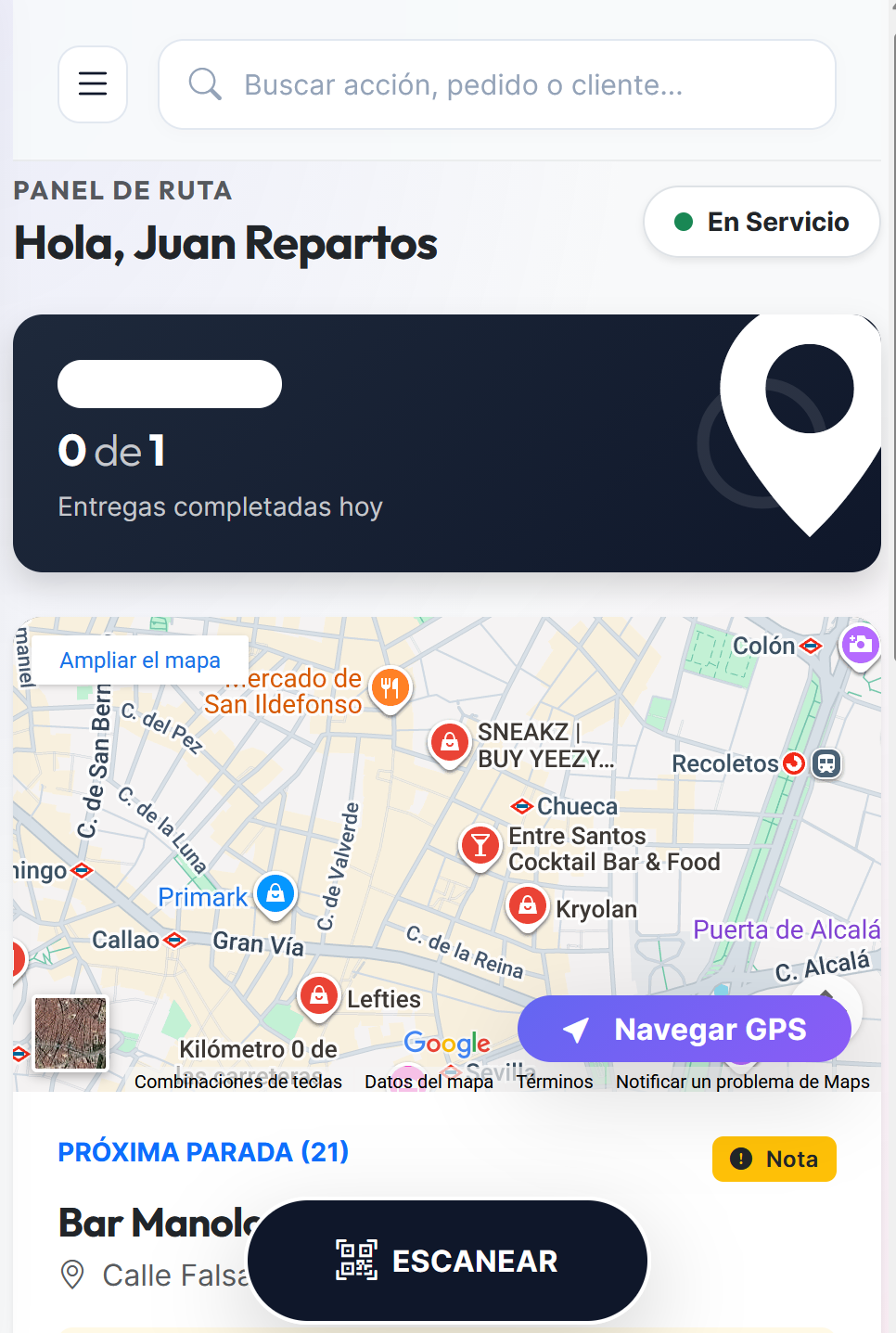Select the Kryolan marker on the map
This screenshot has height=1333, width=896.
528,906
